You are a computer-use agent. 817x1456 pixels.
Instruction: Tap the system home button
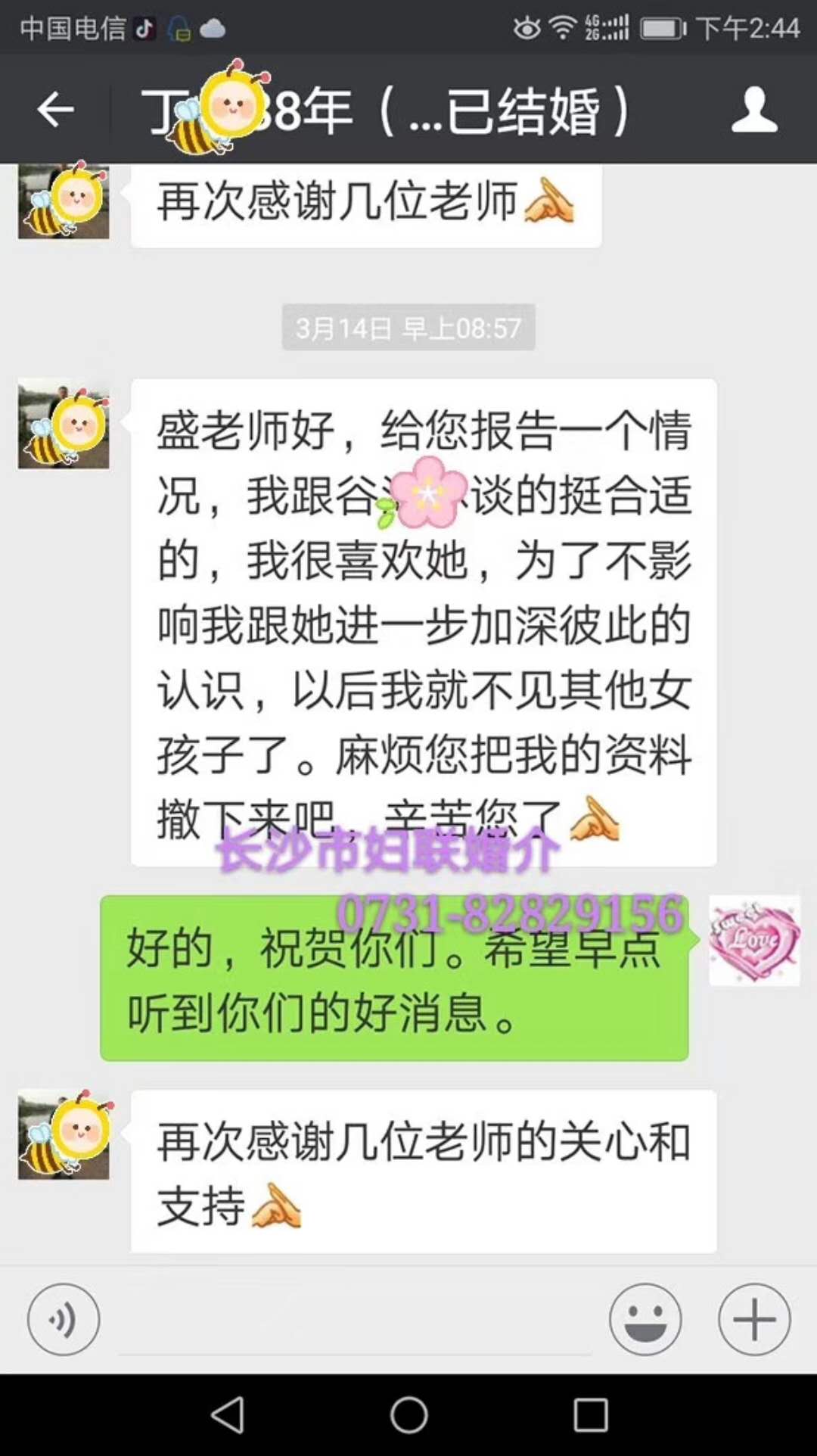[408, 1414]
